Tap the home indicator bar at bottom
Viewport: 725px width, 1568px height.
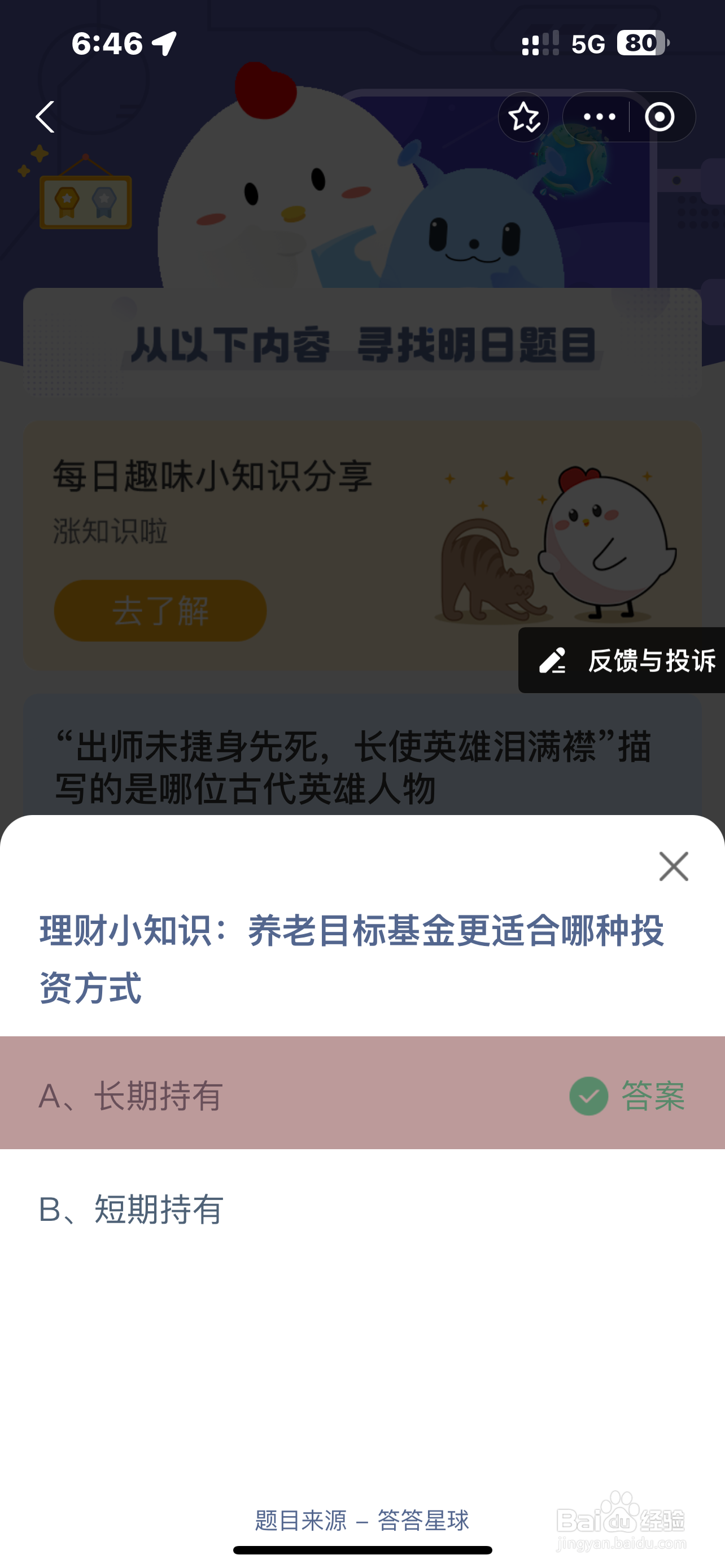point(362,1551)
